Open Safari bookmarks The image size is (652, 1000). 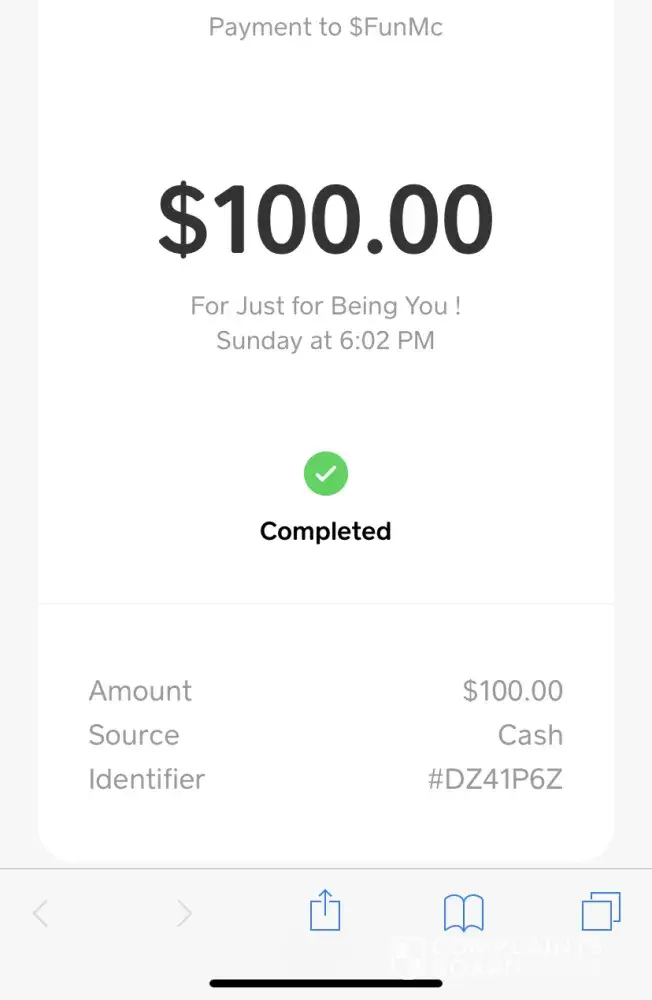pos(463,912)
